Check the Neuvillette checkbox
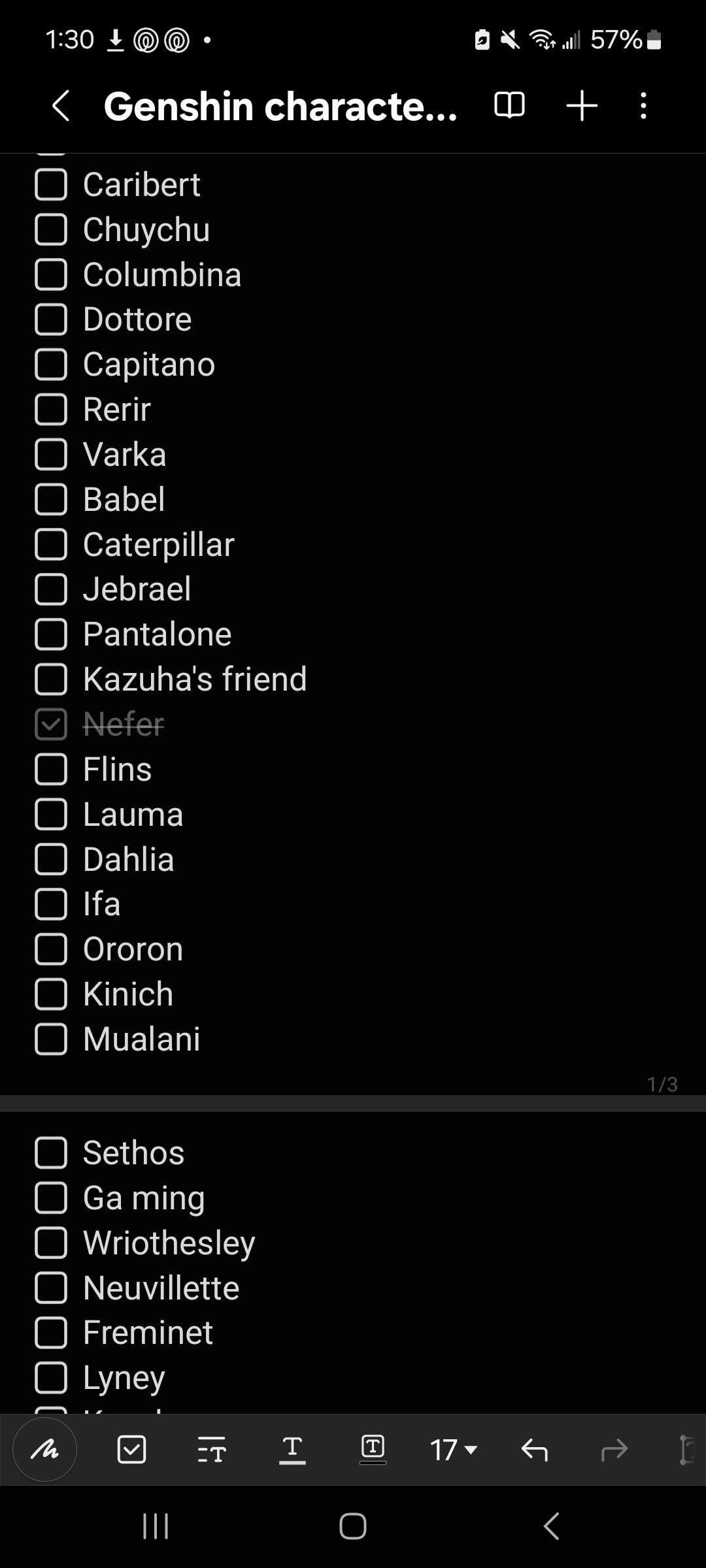 pyautogui.click(x=51, y=1288)
